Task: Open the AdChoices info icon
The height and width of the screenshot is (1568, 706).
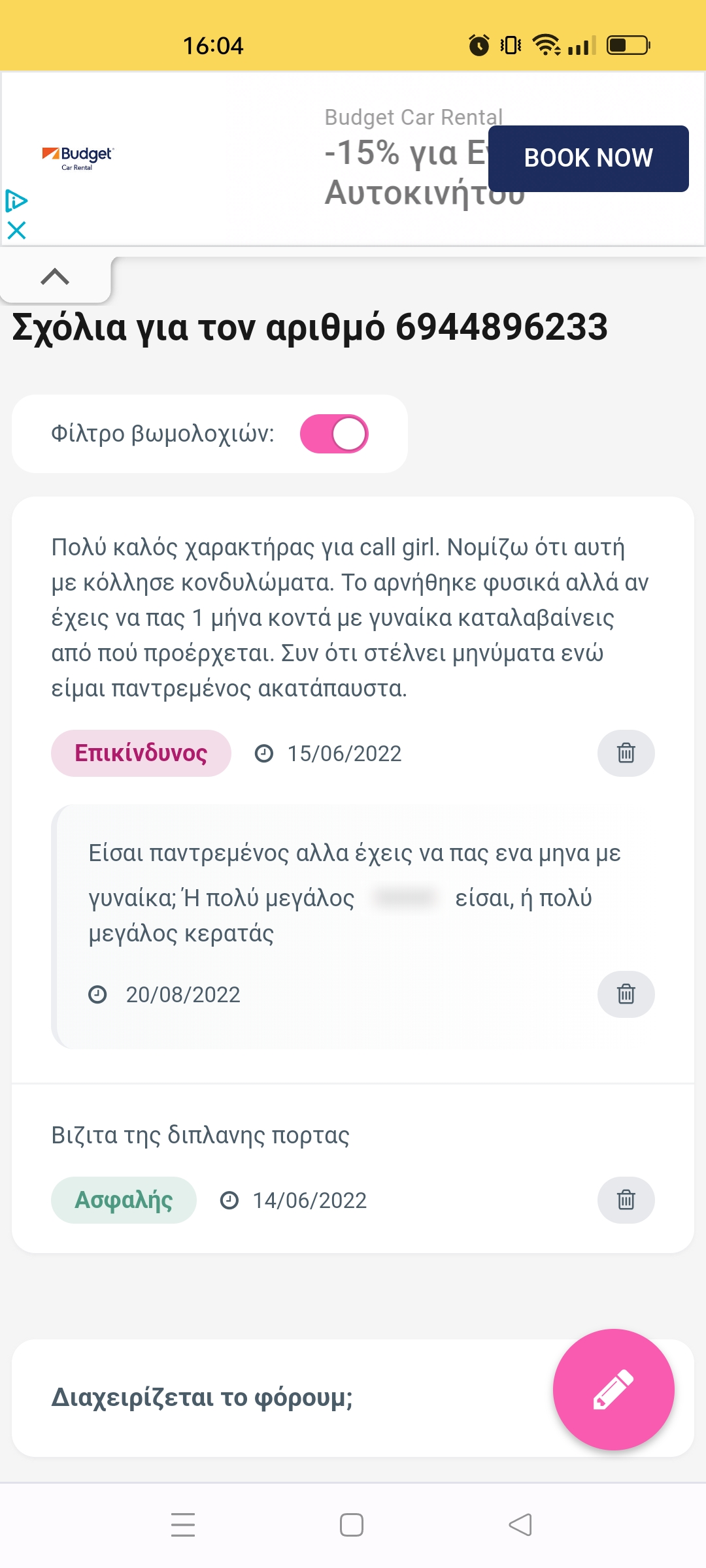Action: 16,201
